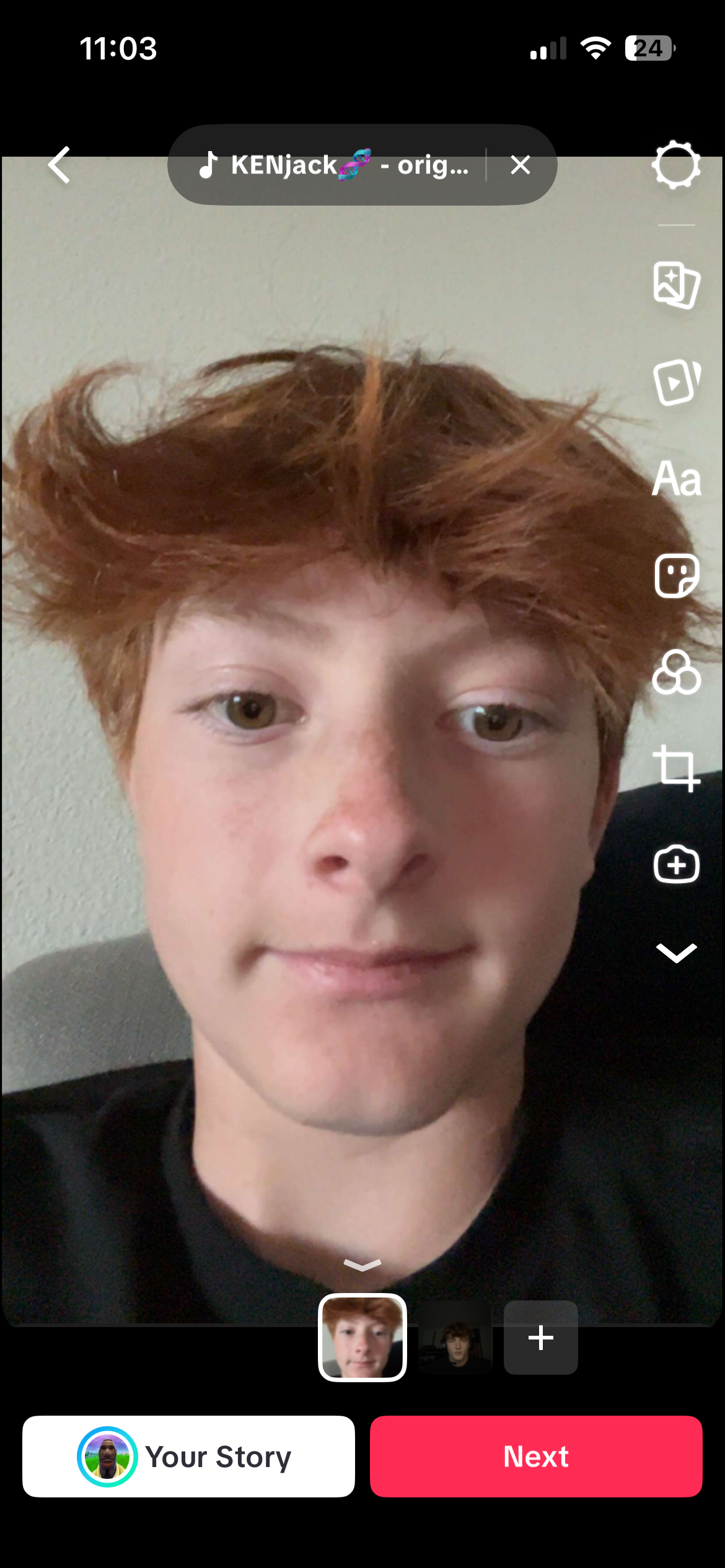Go back using the top-left arrow
The height and width of the screenshot is (1568, 725).
[x=59, y=165]
